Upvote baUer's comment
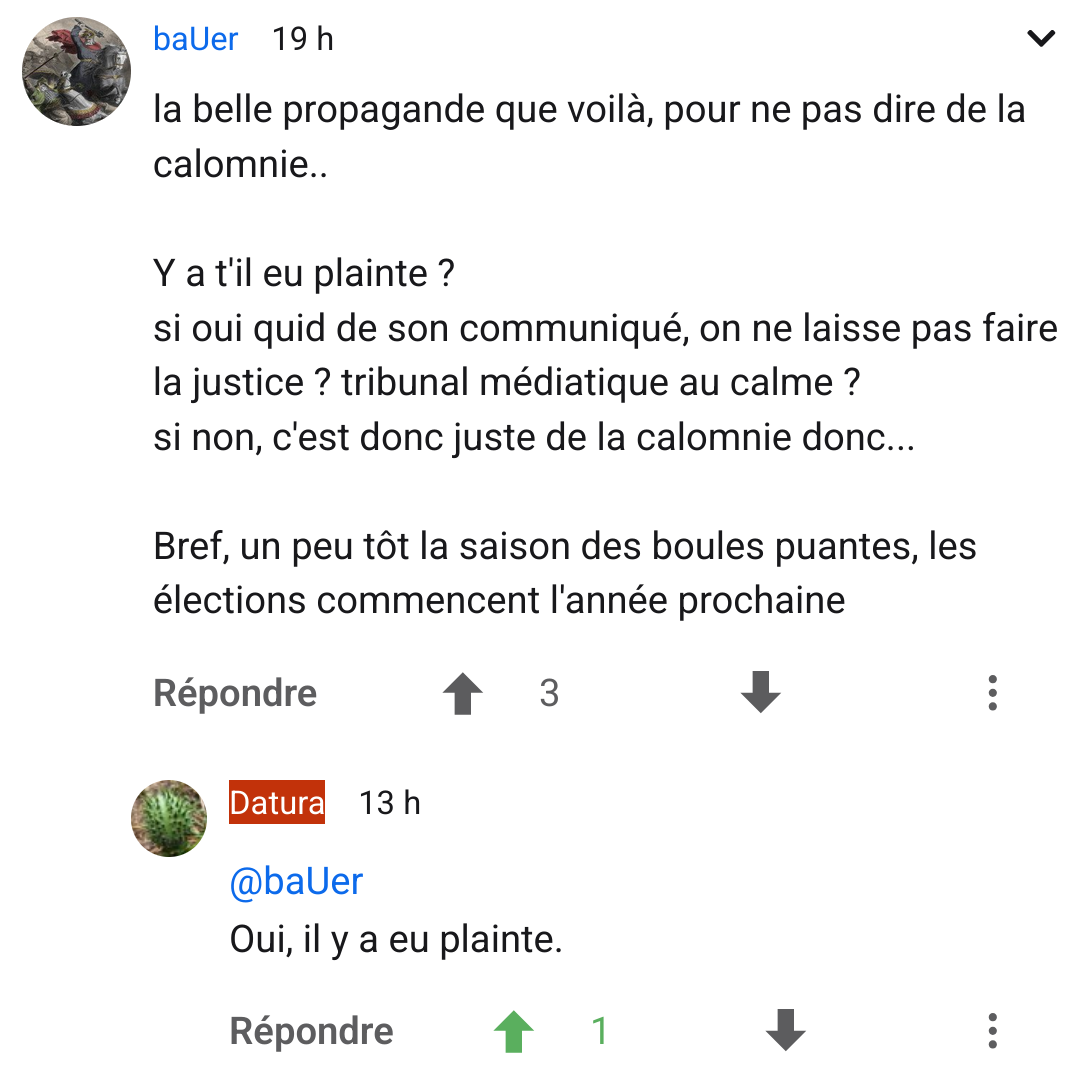Viewport: 1080px width, 1089px height. coord(462,693)
